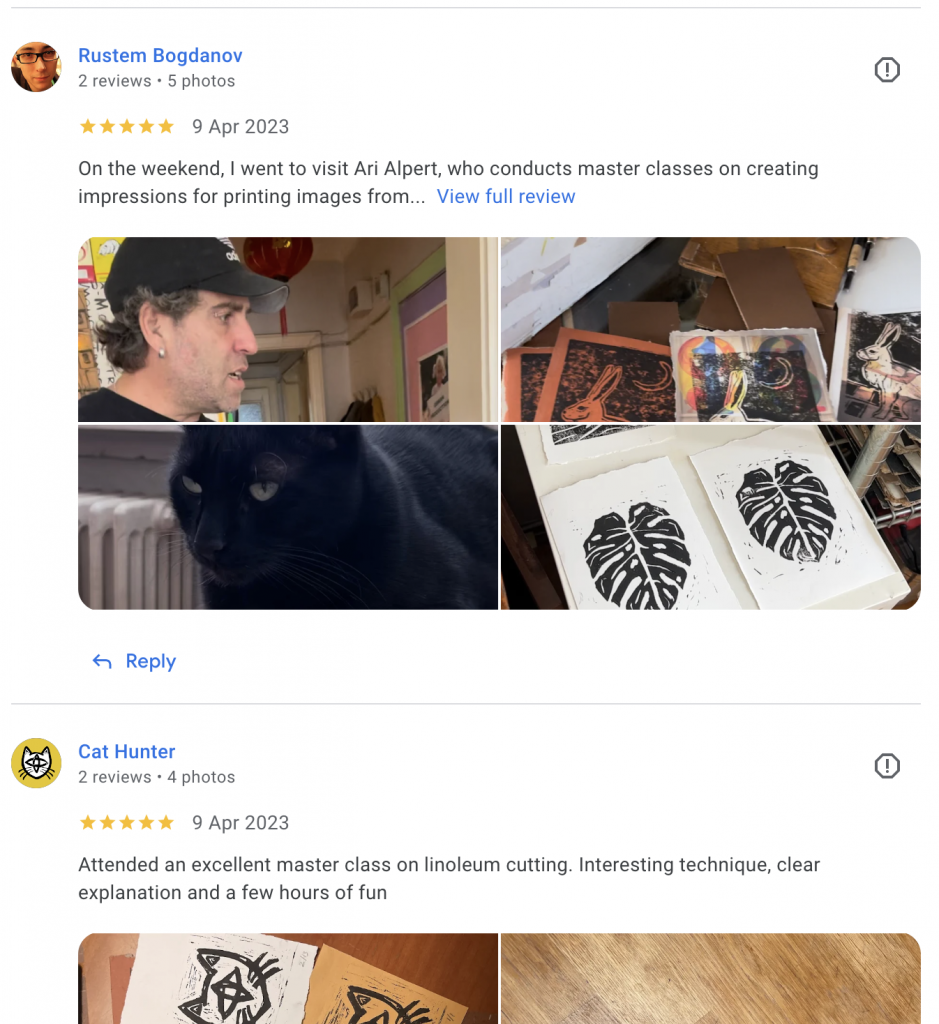Open the black cat photo
The image size is (939, 1024).
288,517
